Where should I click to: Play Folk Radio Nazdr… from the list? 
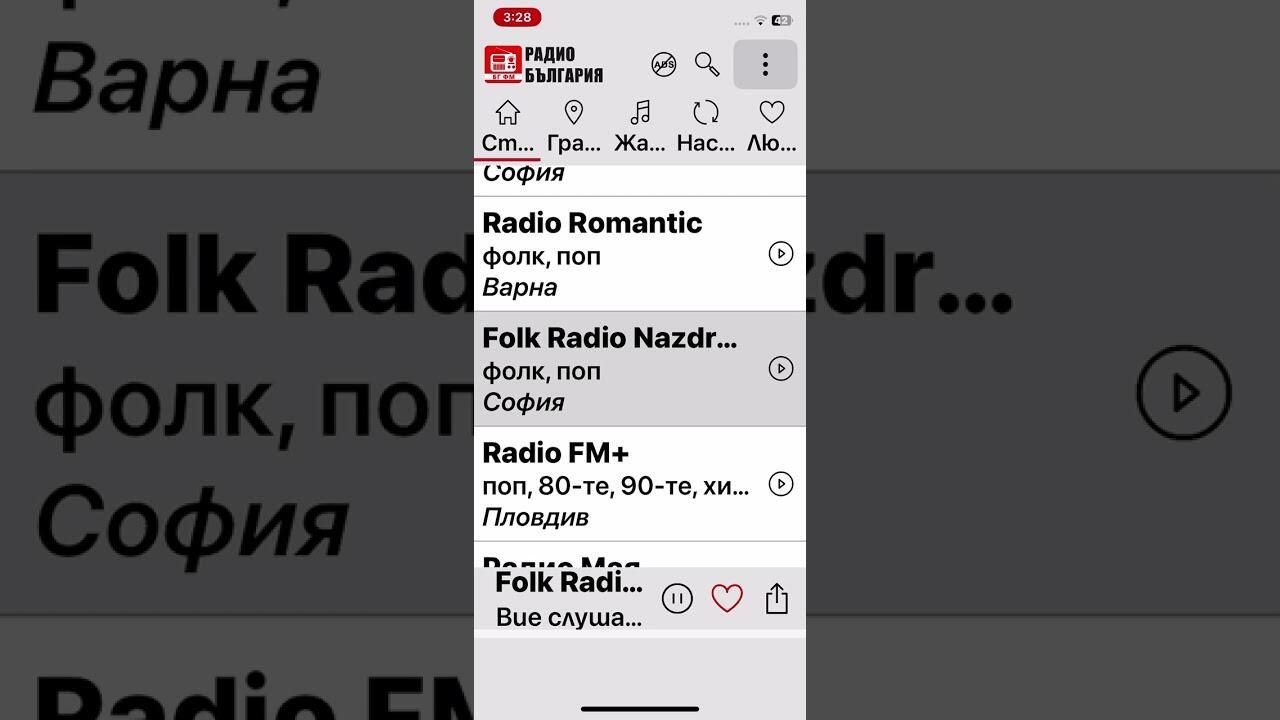coord(780,369)
